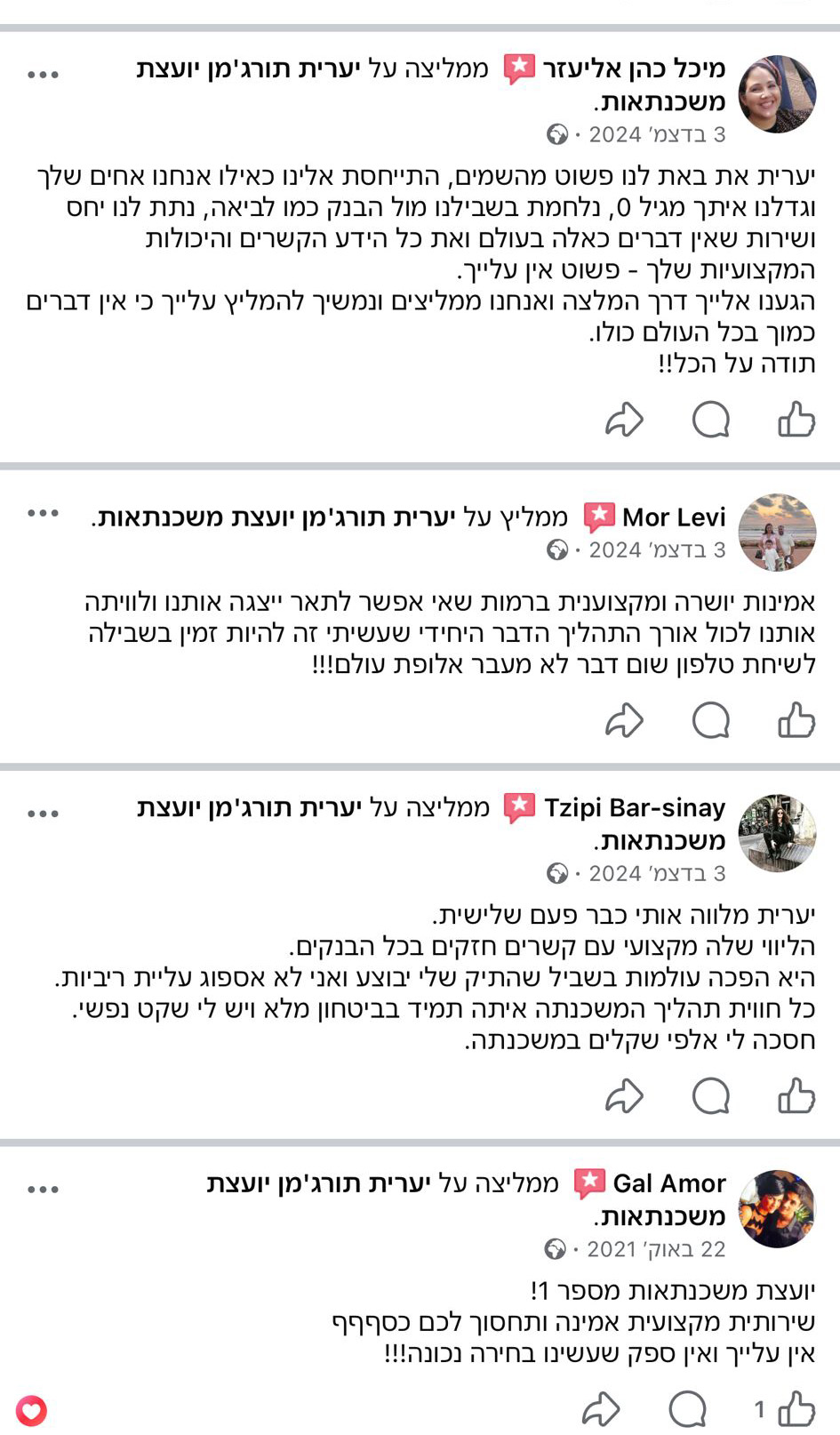The image size is (840, 1435).
Task: Open Mor Levi's profile
Action: click(x=674, y=517)
